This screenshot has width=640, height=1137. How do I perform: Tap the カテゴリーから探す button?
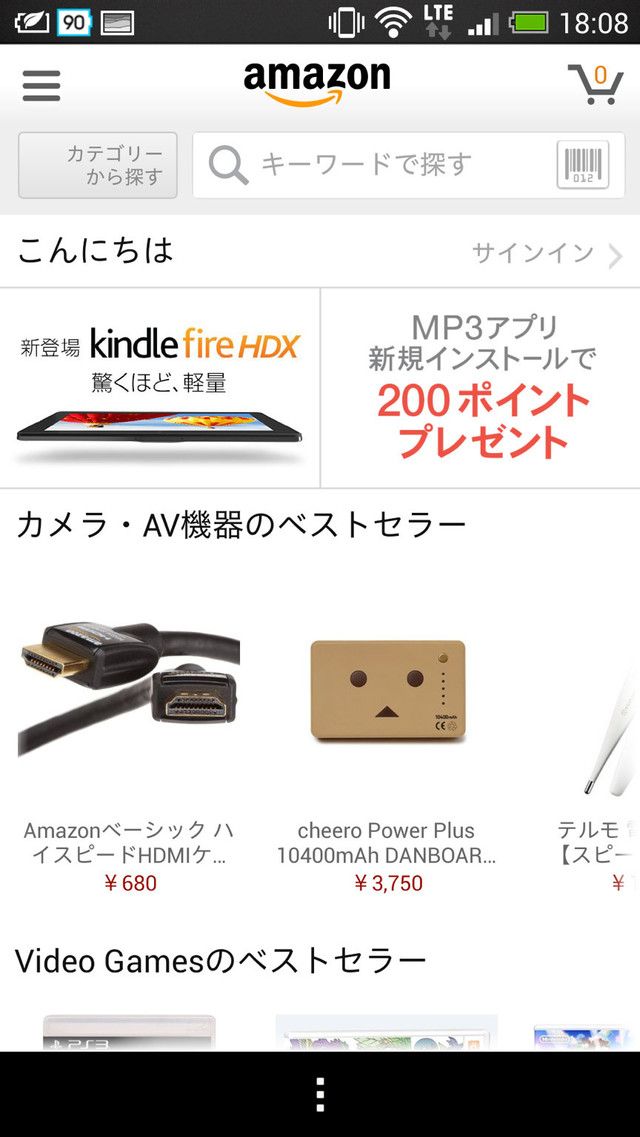click(x=98, y=165)
